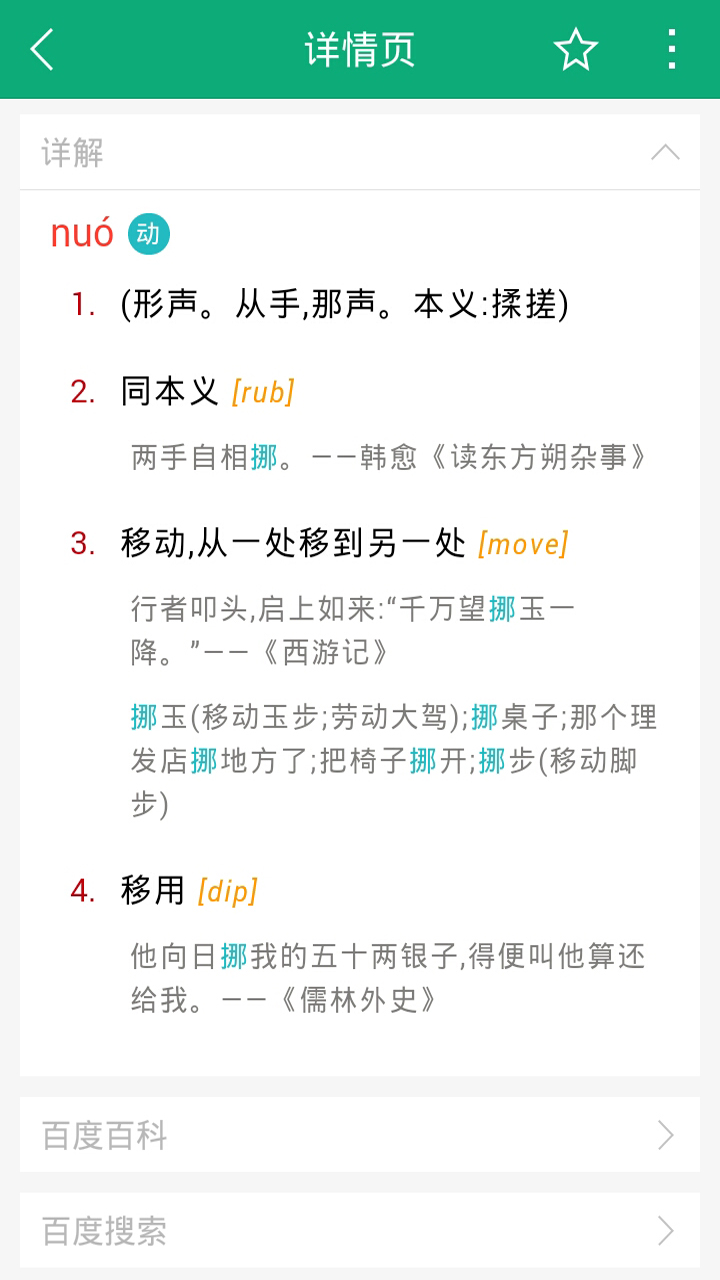The height and width of the screenshot is (1280, 720).
Task: Star this entry as favorite
Action: [x=577, y=48]
